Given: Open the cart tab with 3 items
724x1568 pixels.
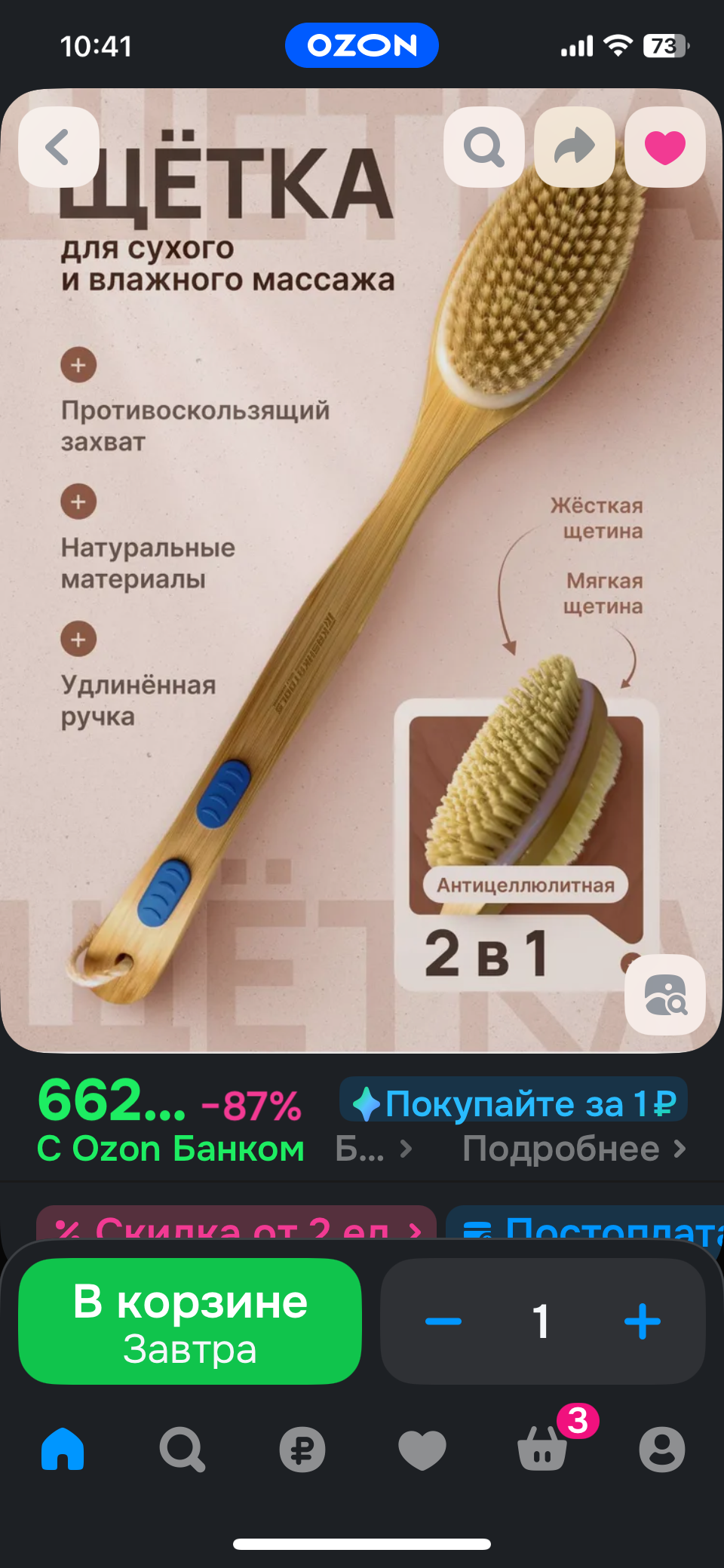Looking at the screenshot, I should pos(543,1447).
